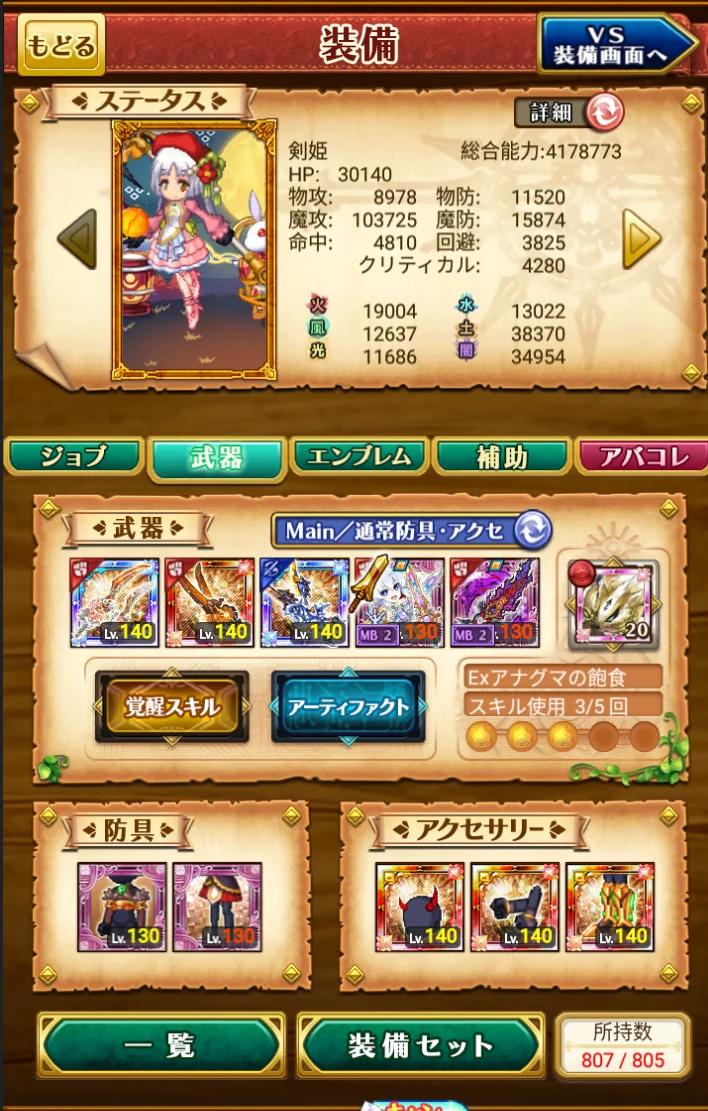Open the VS装備画面へ screen
Viewport: 708px width, 1111px height.
(615, 43)
